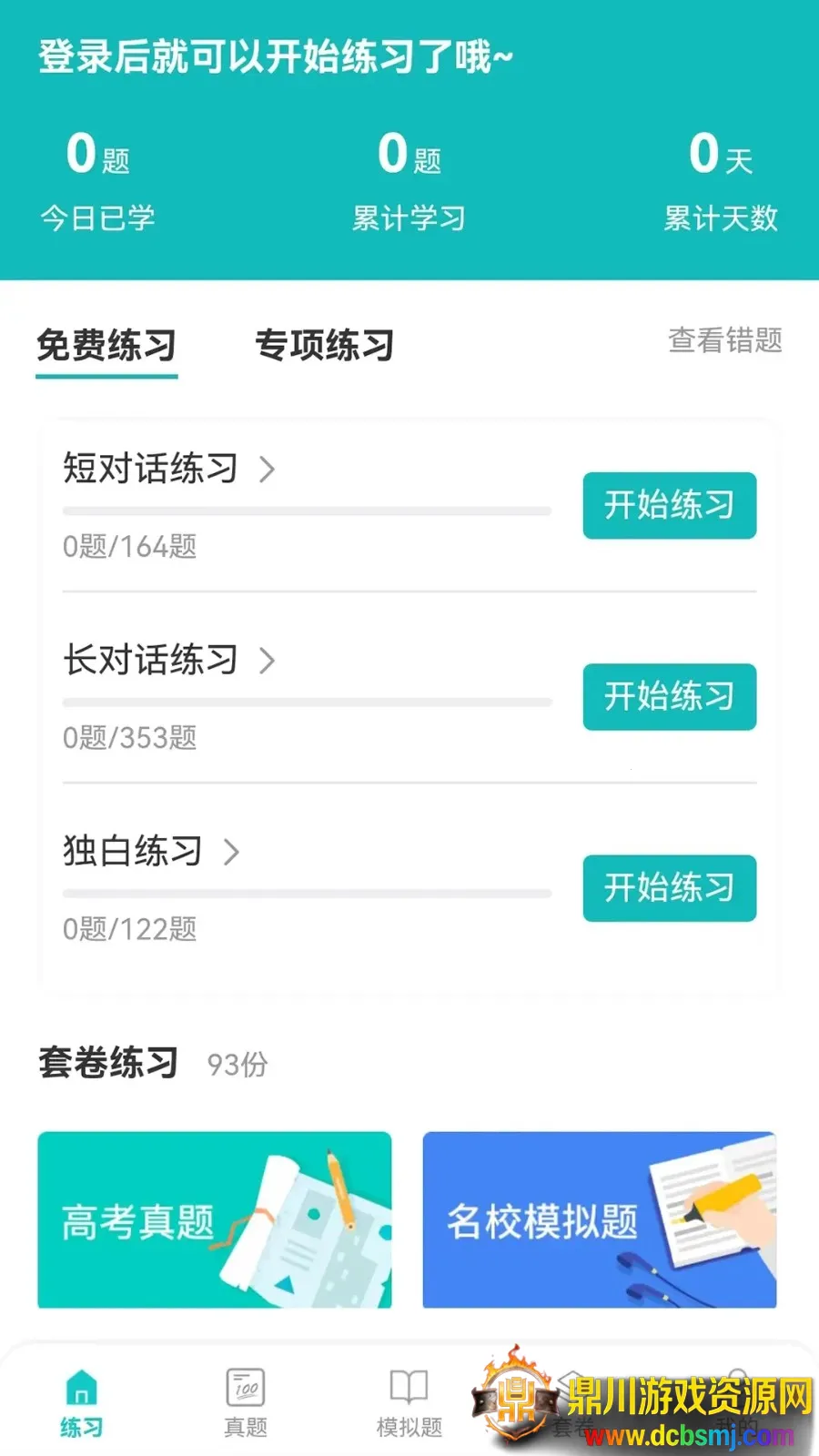Viewport: 819px width, 1456px height.
Task: Open 查看错题 wrong questions link
Action: 724,340
